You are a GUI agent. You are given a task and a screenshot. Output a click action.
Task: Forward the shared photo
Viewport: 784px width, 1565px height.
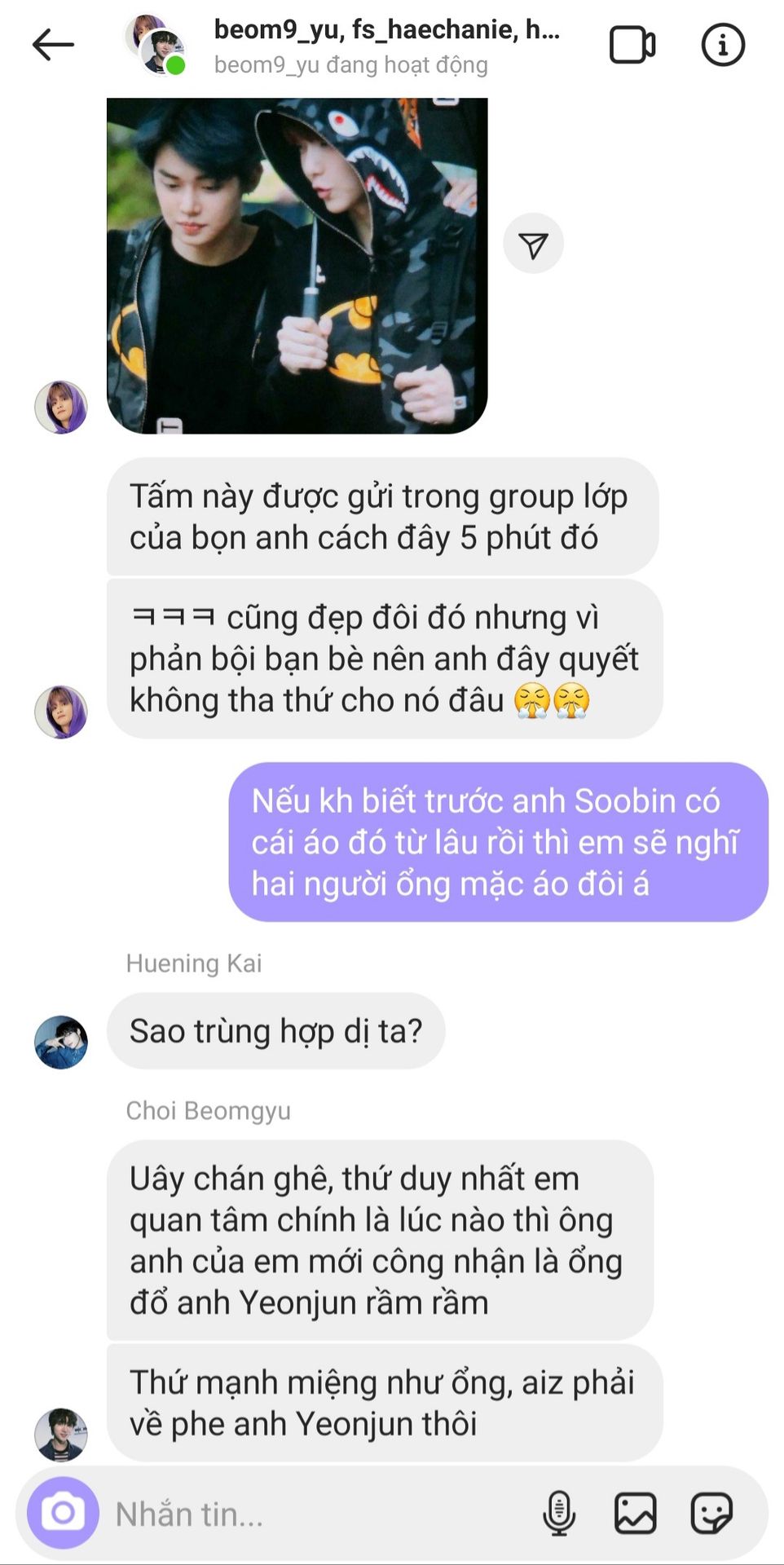(533, 244)
